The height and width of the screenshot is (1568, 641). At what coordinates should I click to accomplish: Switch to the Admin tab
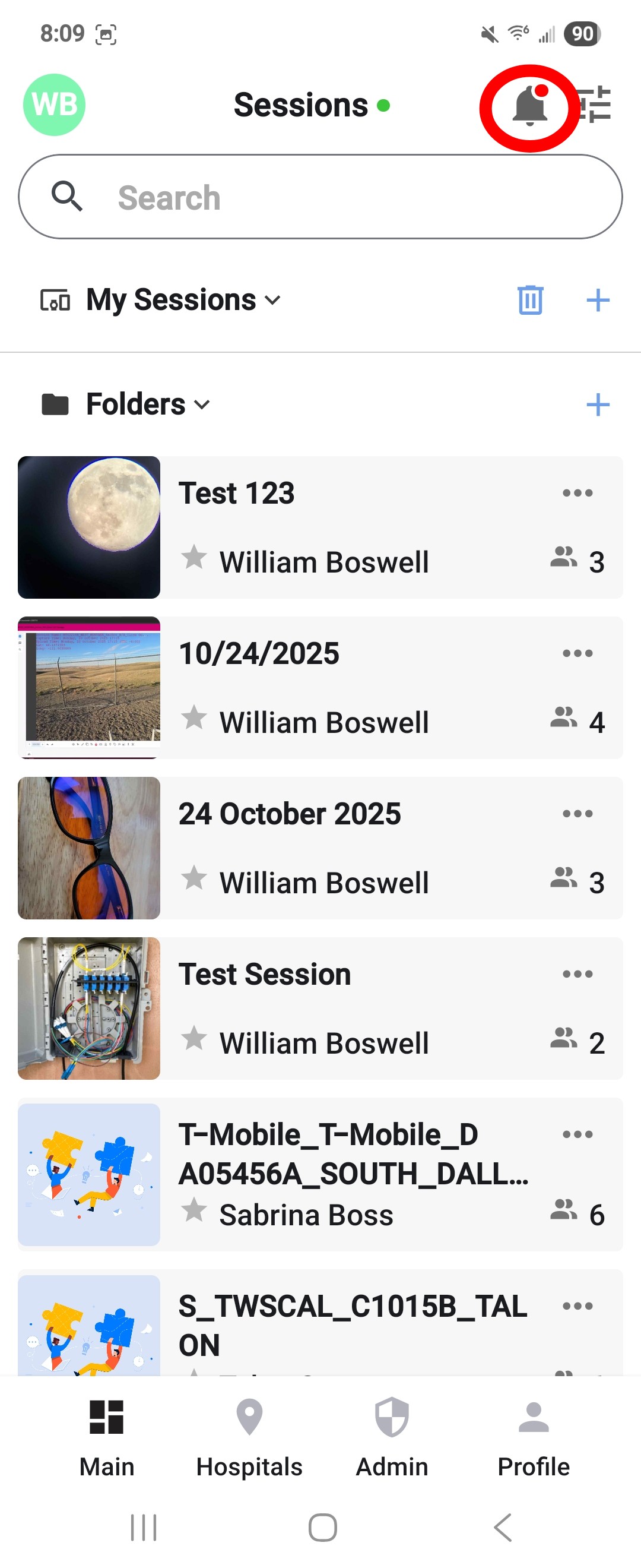pyautogui.click(x=392, y=1438)
